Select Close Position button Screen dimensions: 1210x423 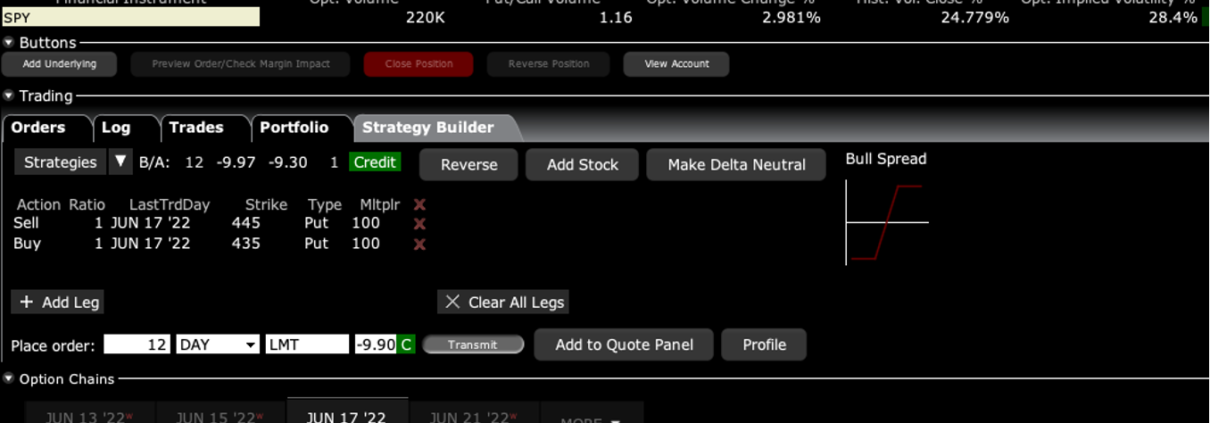tap(418, 64)
